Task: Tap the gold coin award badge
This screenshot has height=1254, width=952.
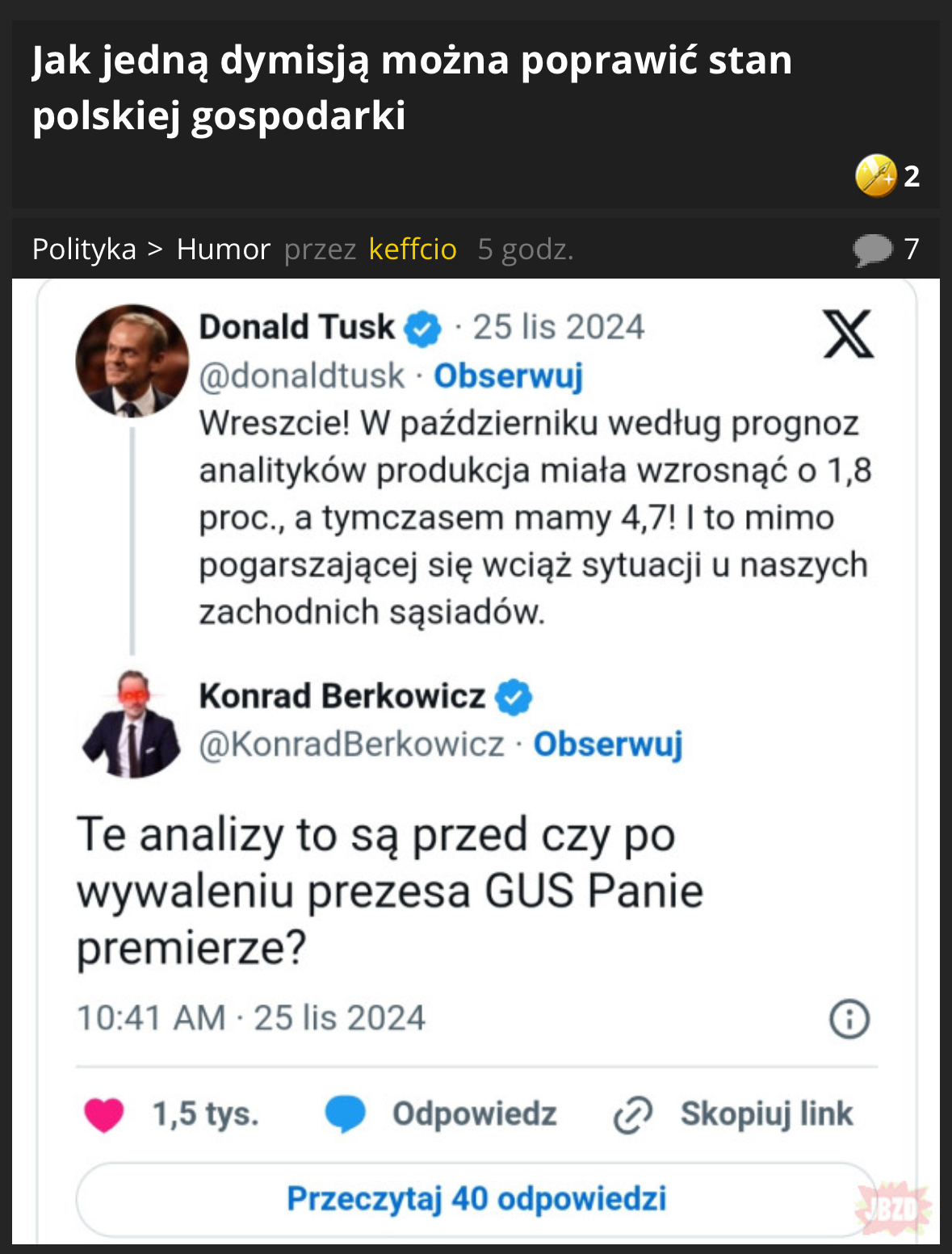Action: pos(876,175)
